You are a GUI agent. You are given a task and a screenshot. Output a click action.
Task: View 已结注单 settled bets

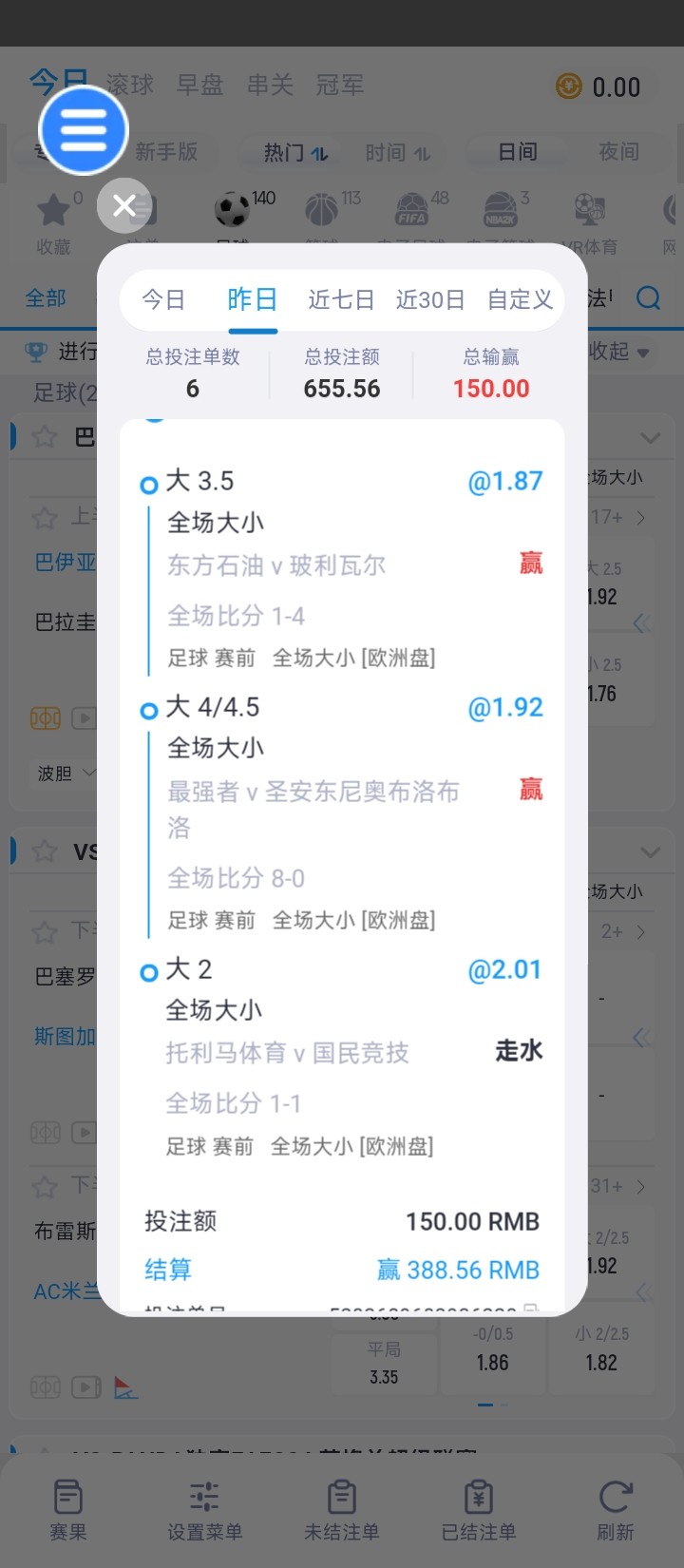pos(479,1509)
